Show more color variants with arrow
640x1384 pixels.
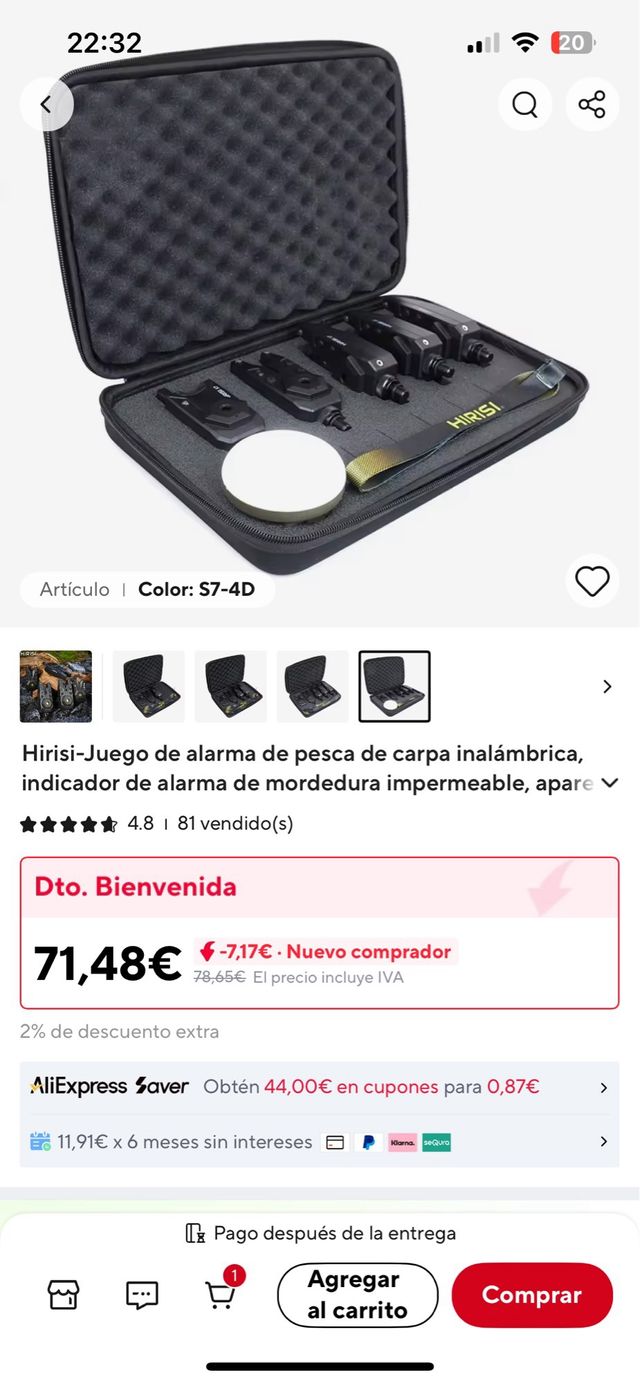point(607,687)
